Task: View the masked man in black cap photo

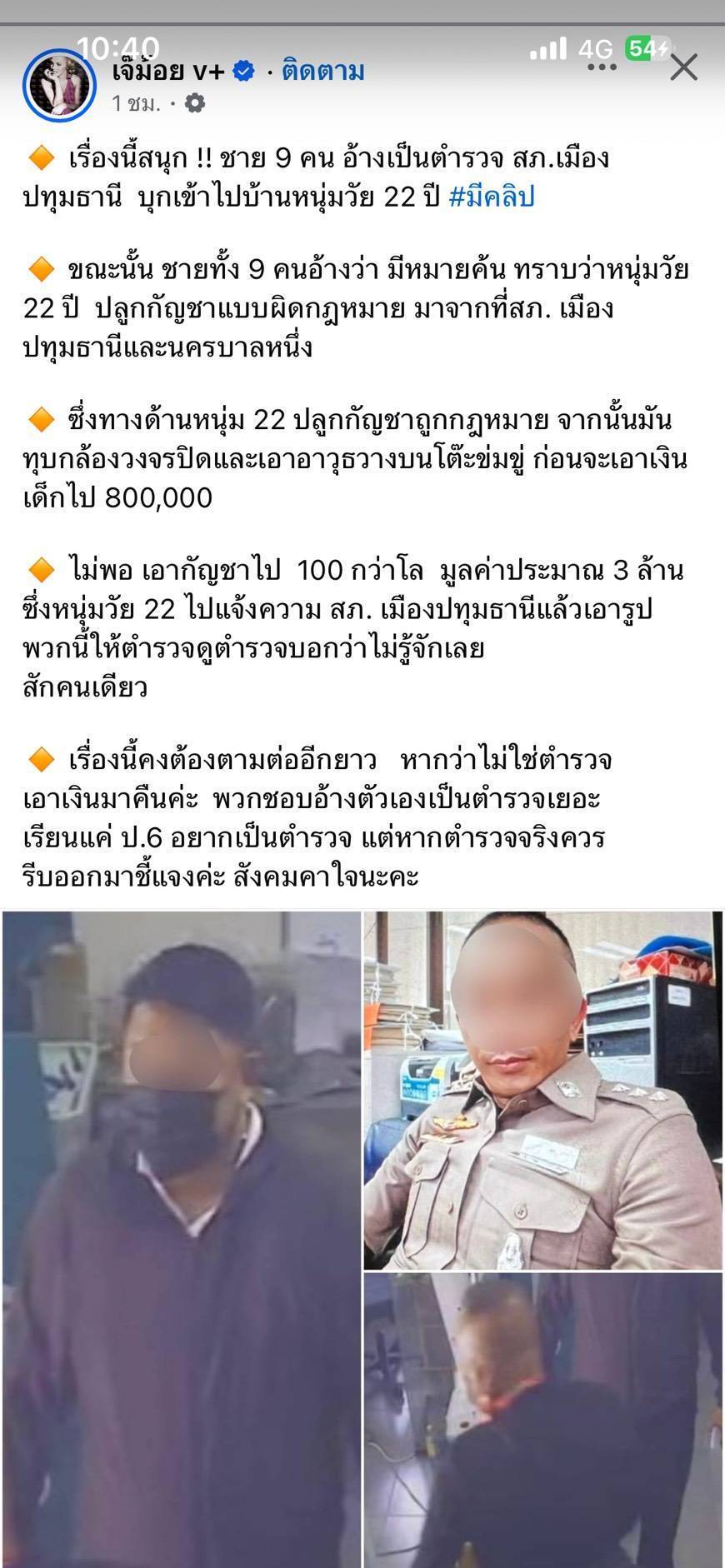Action: pyautogui.click(x=181, y=1238)
